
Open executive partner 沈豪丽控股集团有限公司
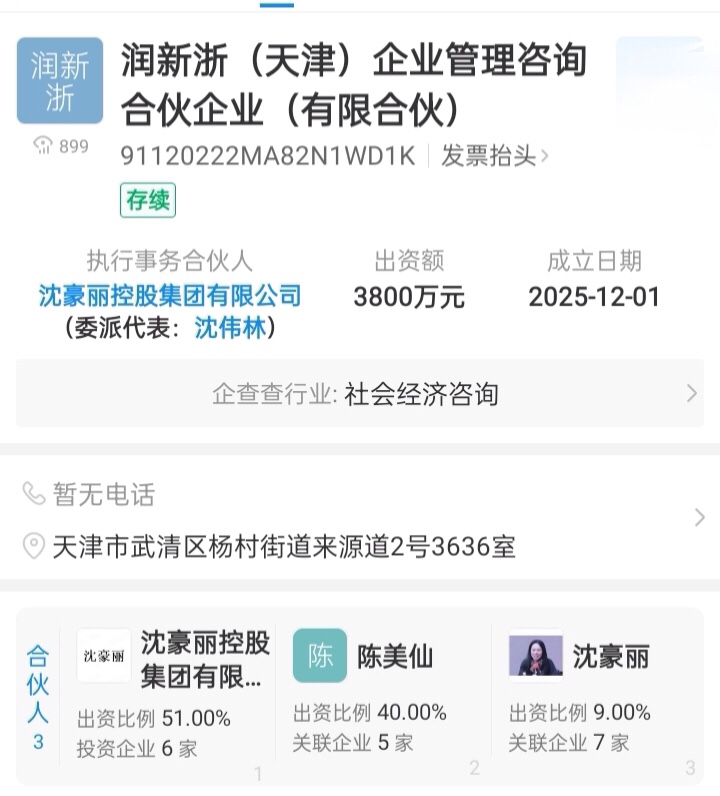click(x=170, y=296)
